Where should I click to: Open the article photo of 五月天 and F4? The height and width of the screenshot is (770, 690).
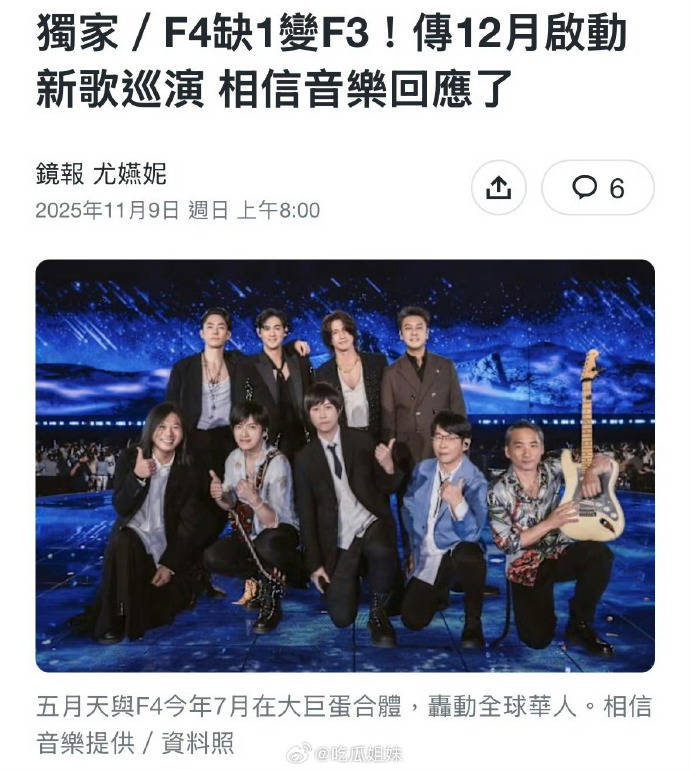345,465
